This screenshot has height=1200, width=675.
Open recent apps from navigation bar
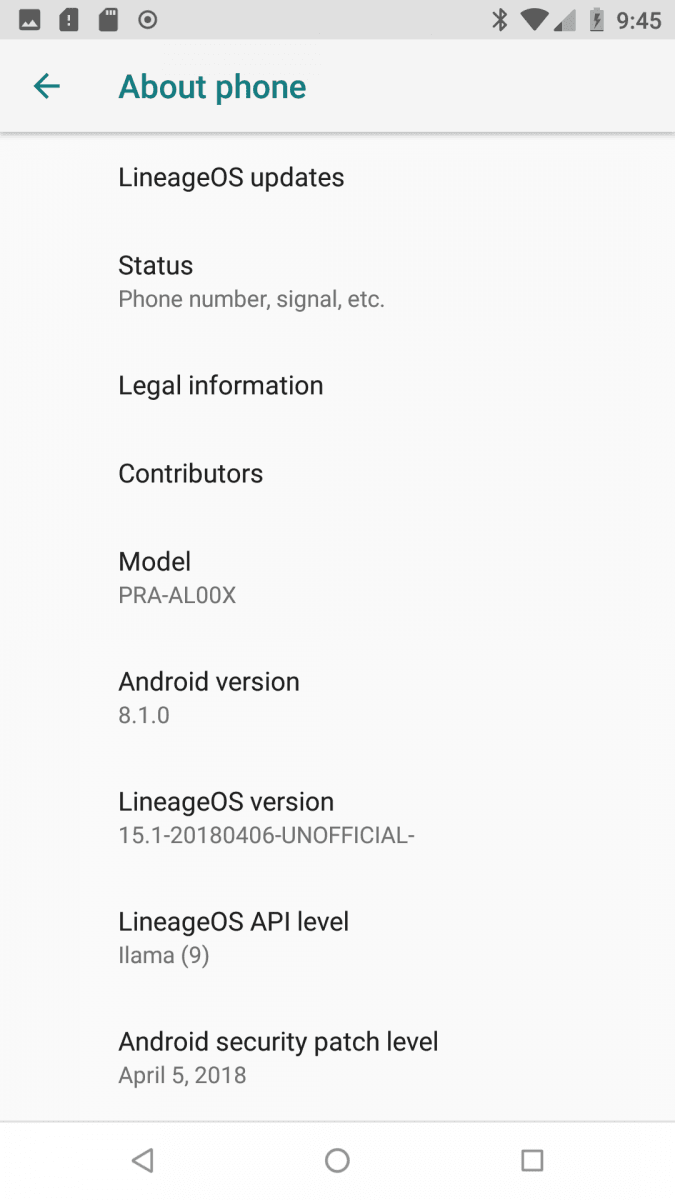[x=532, y=1160]
